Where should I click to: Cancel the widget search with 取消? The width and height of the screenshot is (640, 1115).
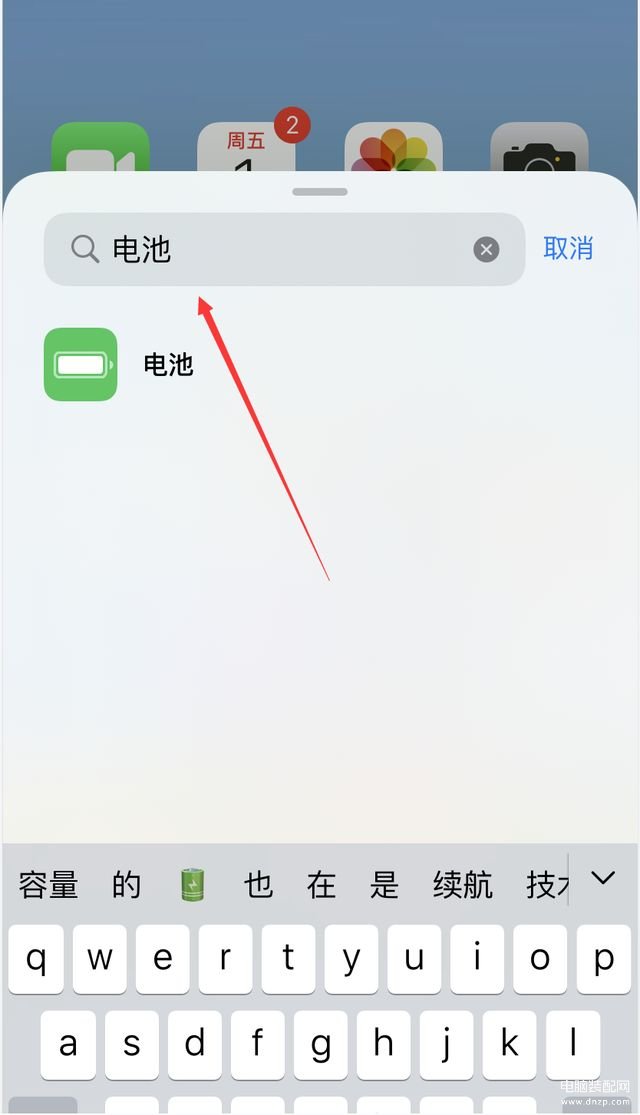tap(568, 248)
